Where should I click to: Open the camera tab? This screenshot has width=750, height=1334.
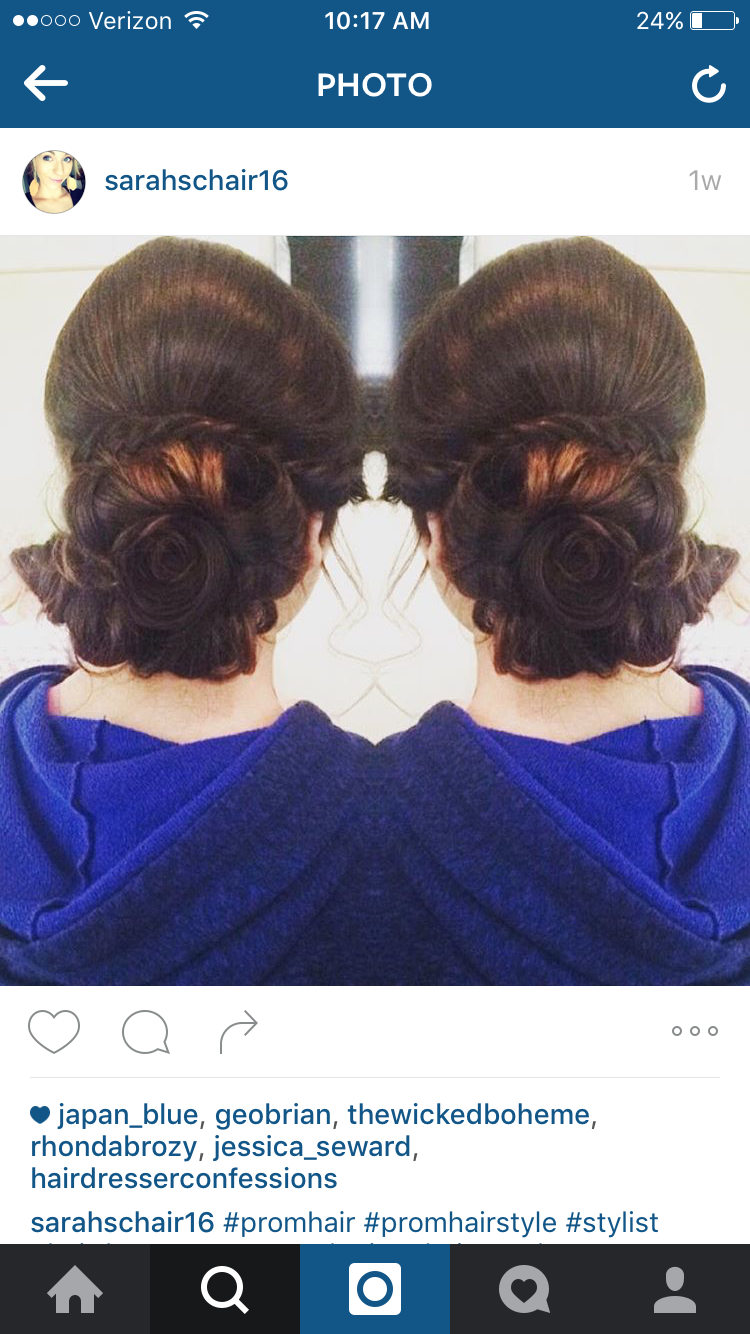(x=375, y=1289)
